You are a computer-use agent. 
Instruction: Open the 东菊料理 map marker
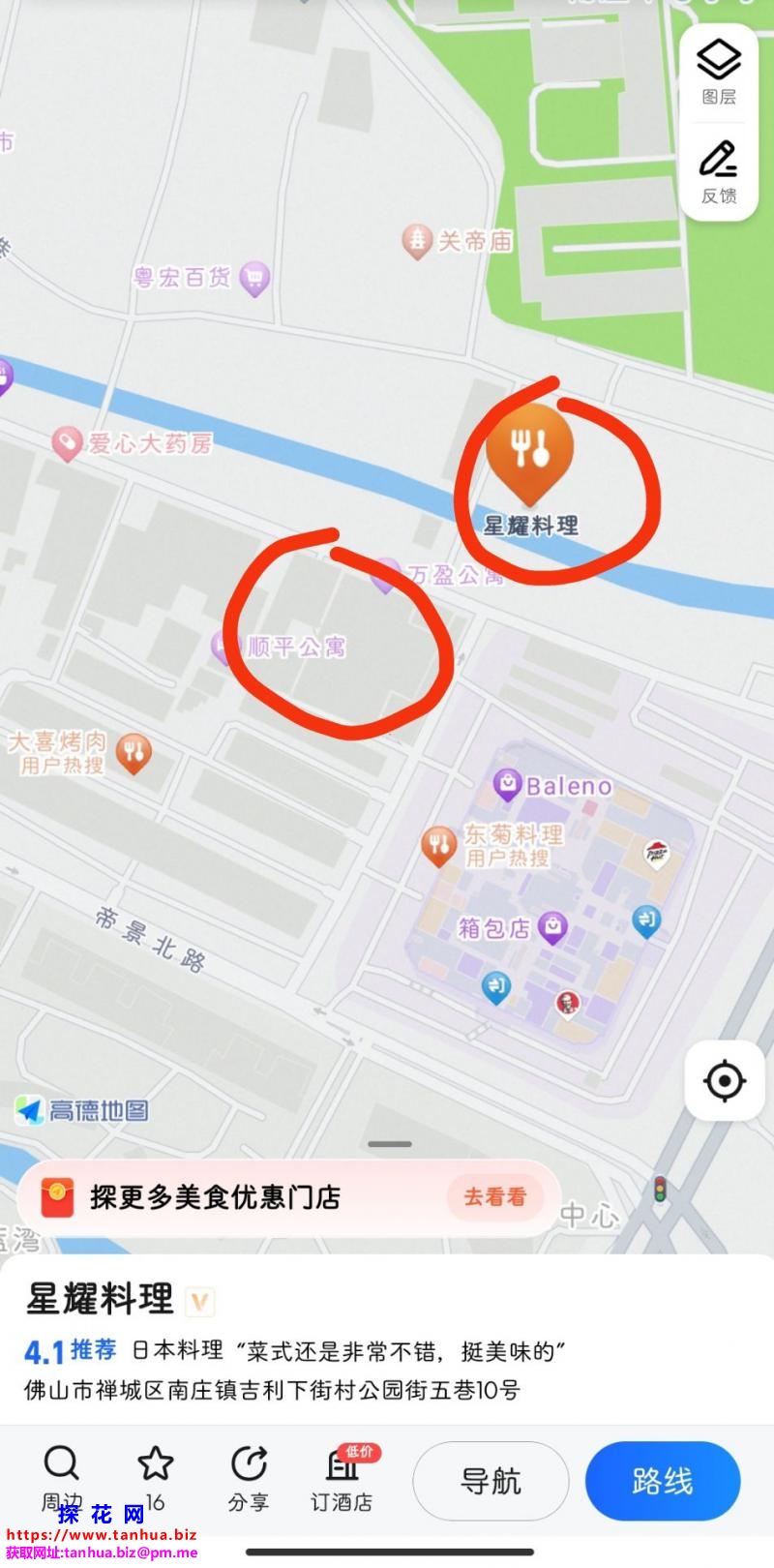pyautogui.click(x=438, y=844)
